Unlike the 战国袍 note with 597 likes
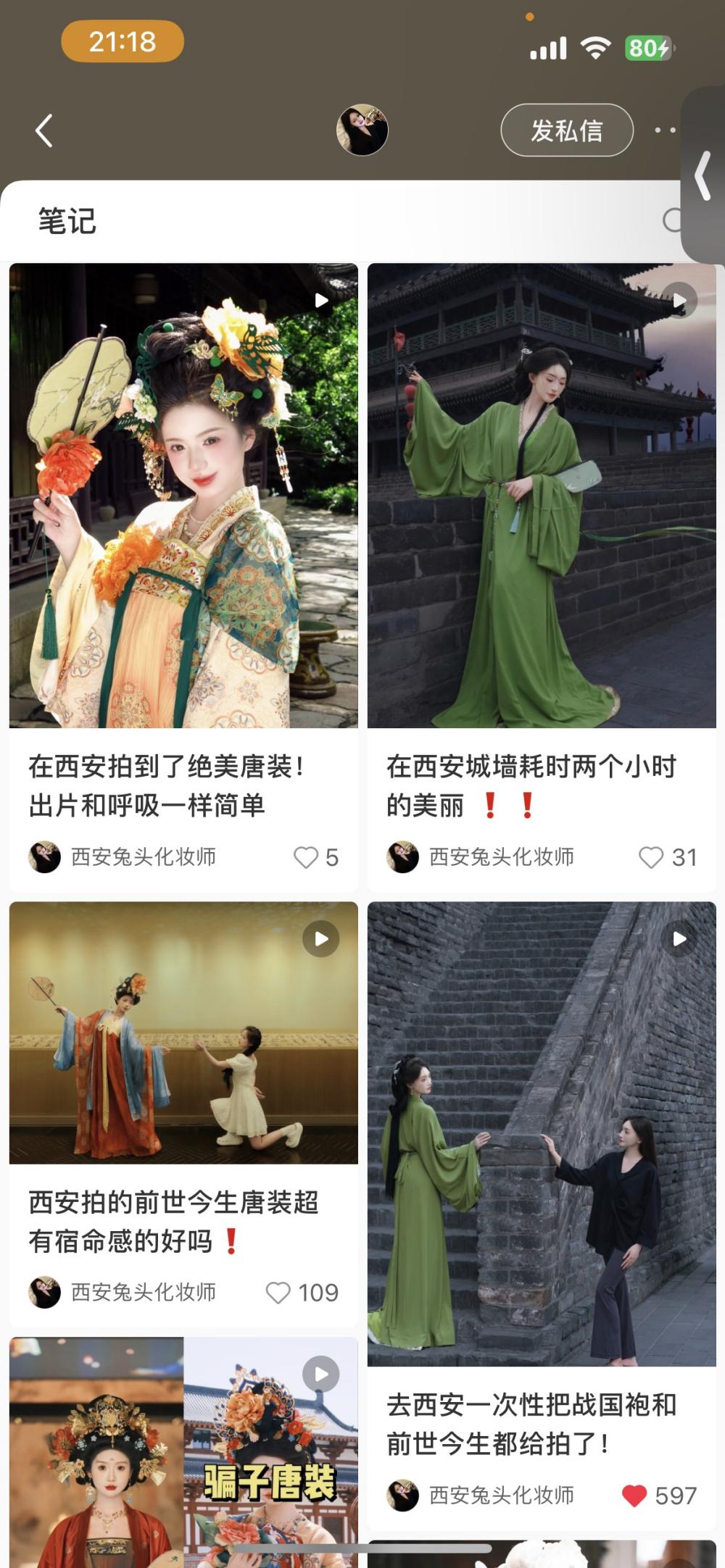The height and width of the screenshot is (1568, 725). [x=634, y=1496]
